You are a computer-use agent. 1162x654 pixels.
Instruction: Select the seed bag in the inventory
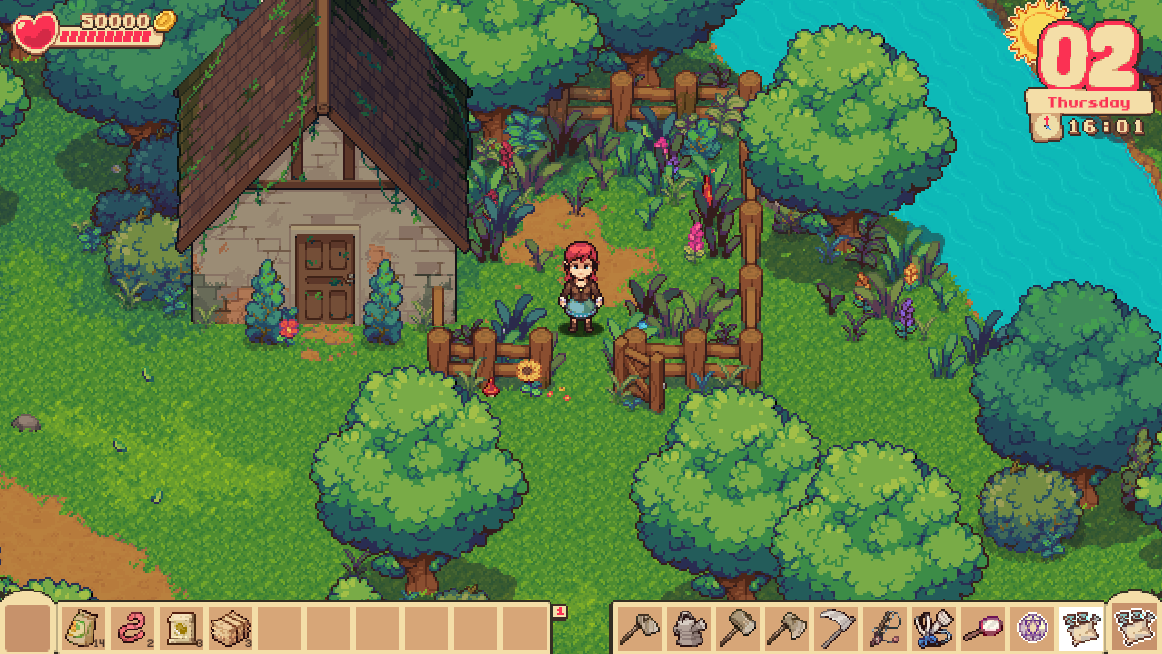[82, 628]
